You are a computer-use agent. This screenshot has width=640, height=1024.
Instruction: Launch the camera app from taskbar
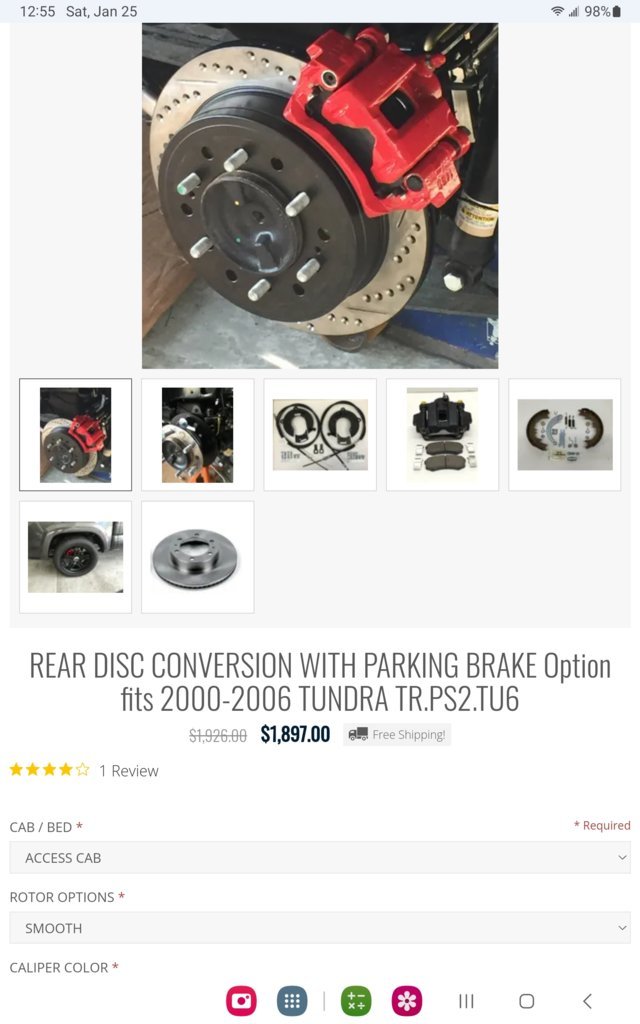(x=241, y=1001)
